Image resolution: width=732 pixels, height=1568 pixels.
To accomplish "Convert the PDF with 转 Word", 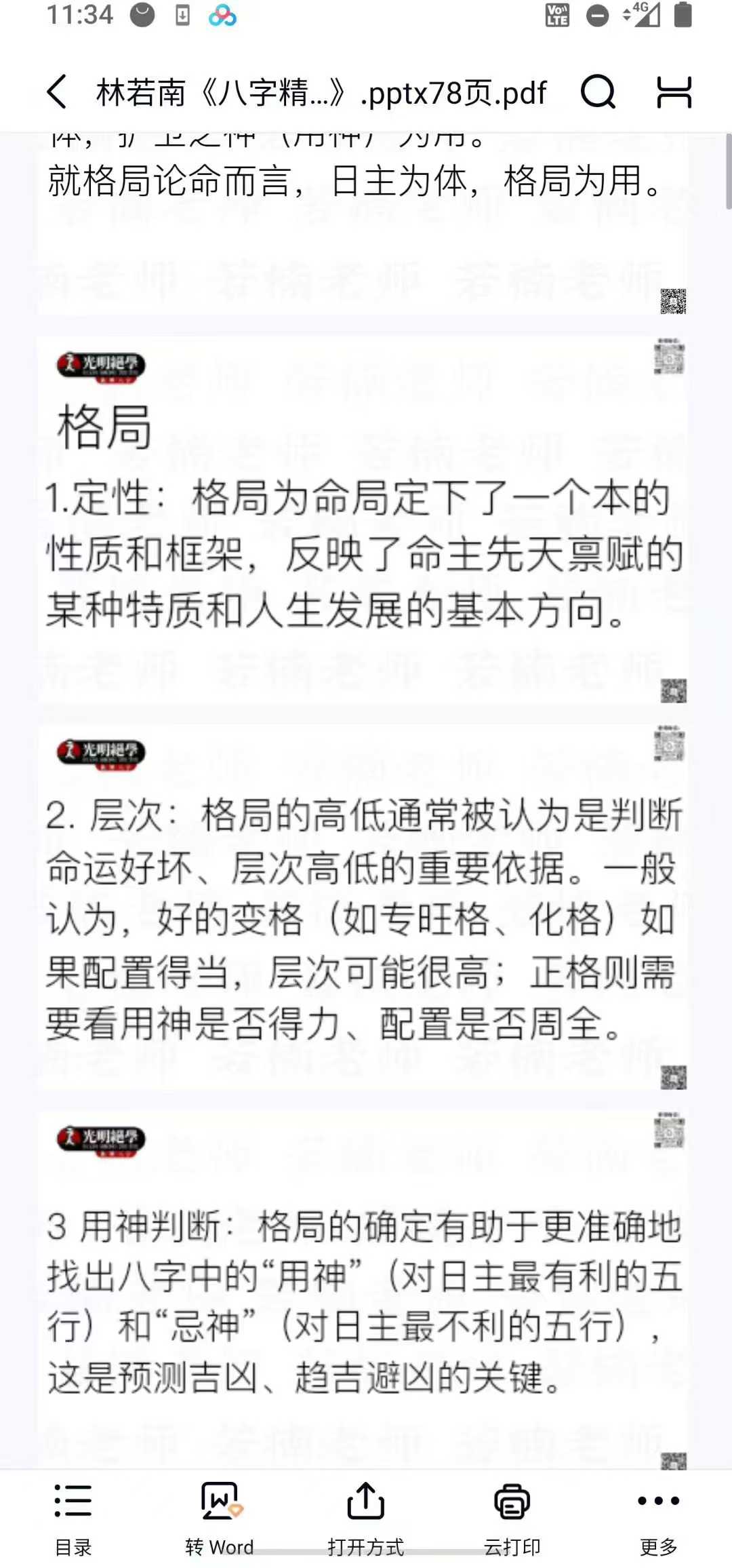I will (220, 1516).
